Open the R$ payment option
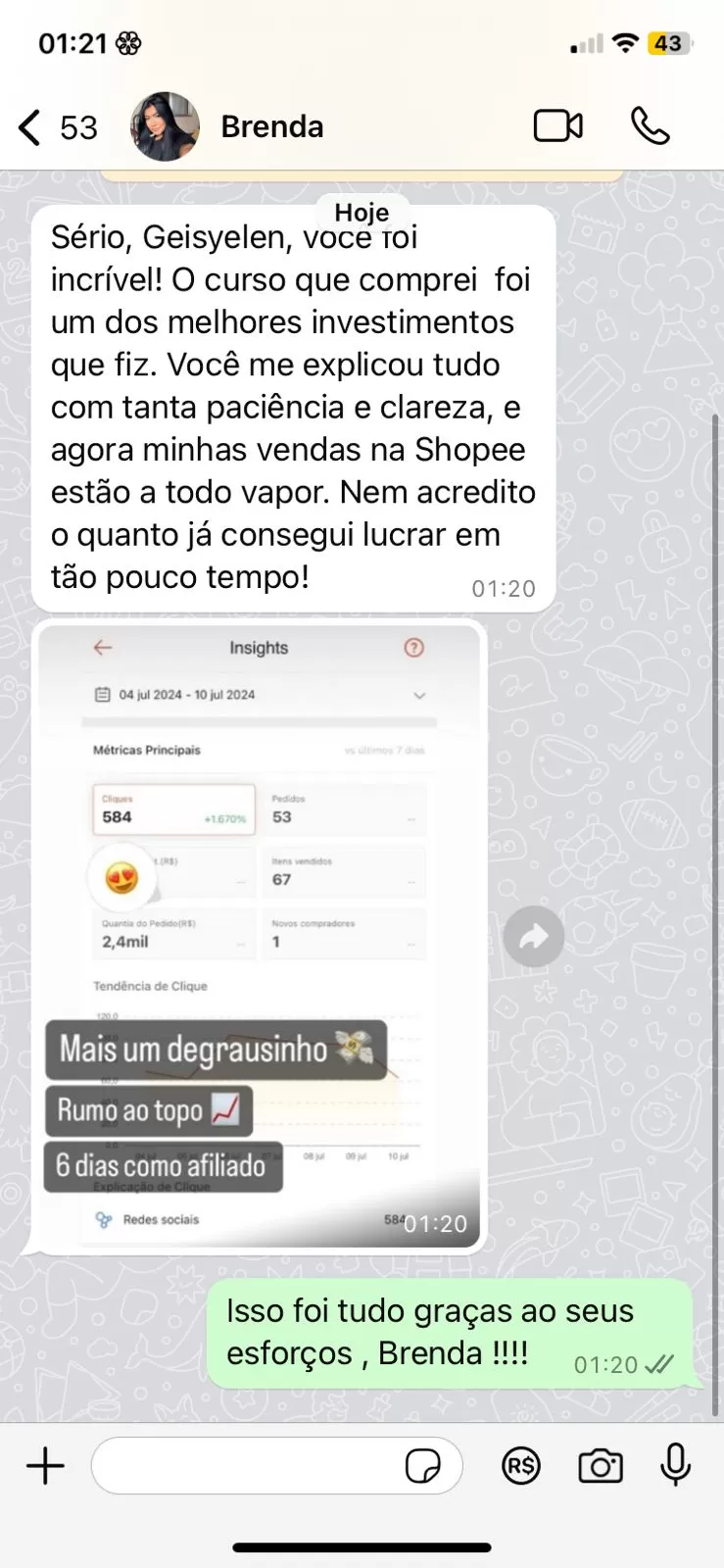The image size is (724, 1568). click(x=520, y=1467)
